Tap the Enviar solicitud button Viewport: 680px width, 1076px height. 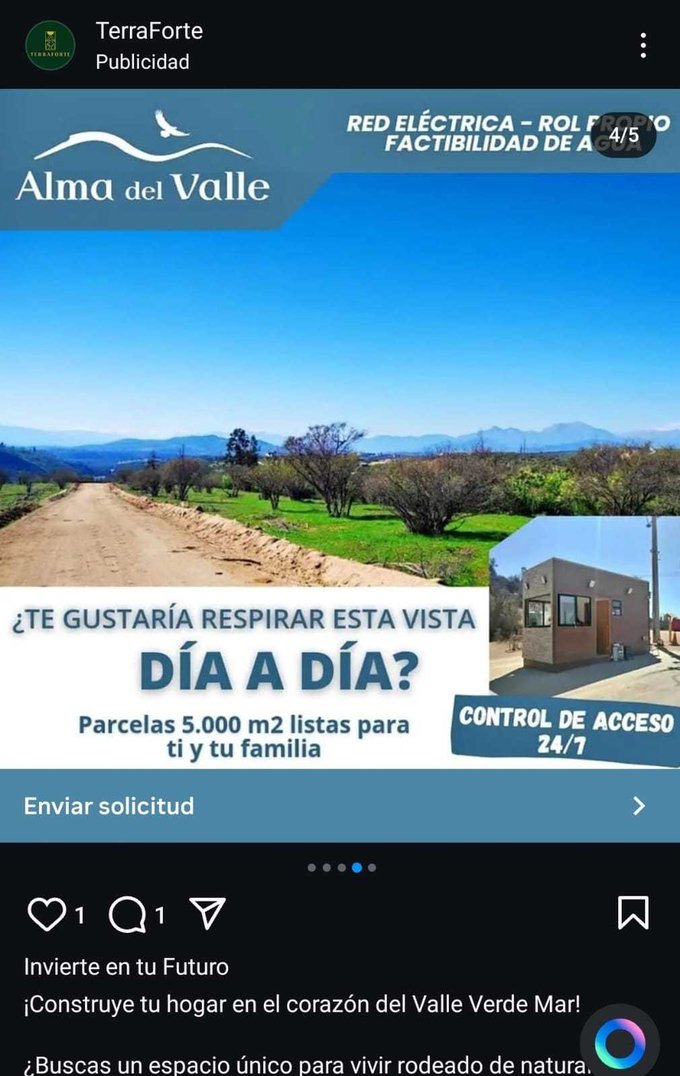coord(340,806)
